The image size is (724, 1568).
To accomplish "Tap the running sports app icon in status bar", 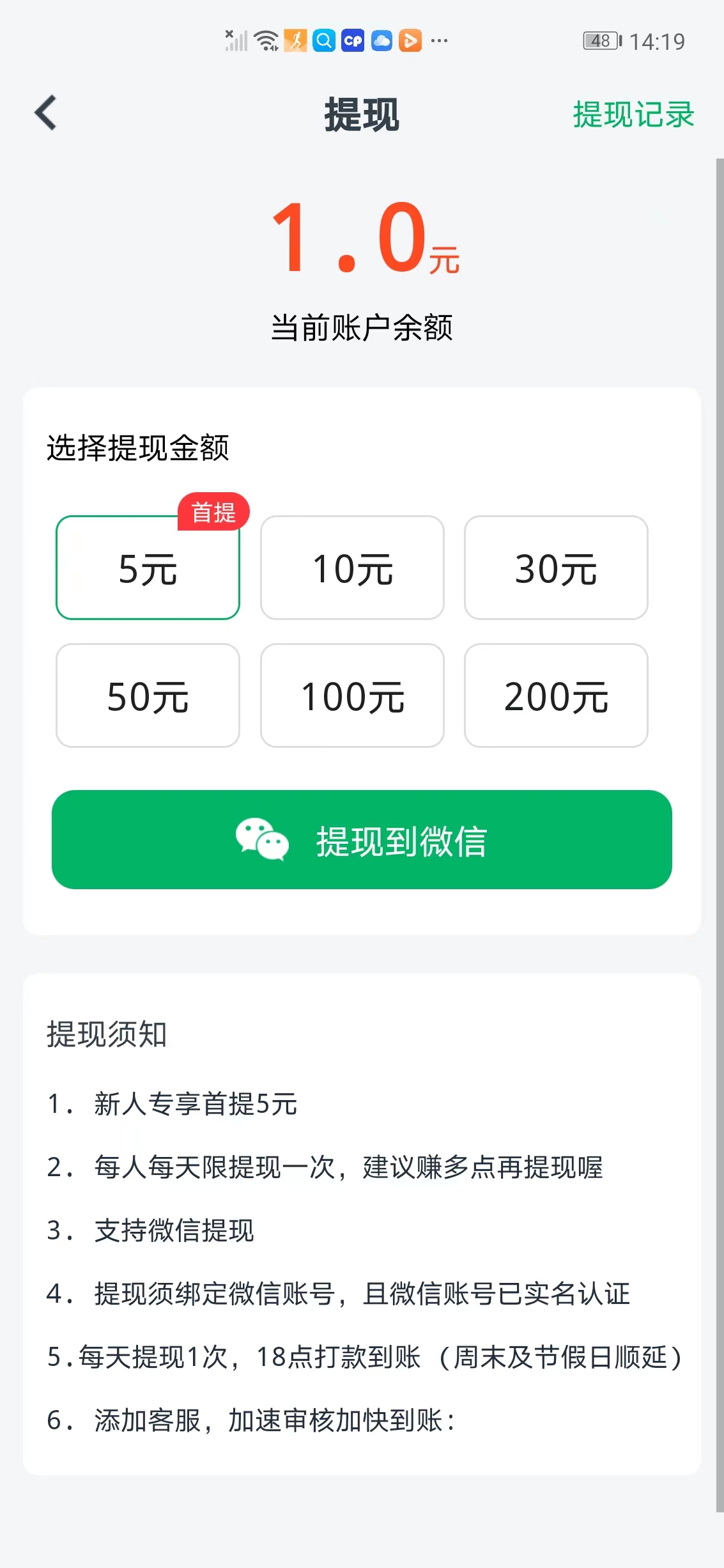I will pyautogui.click(x=294, y=40).
